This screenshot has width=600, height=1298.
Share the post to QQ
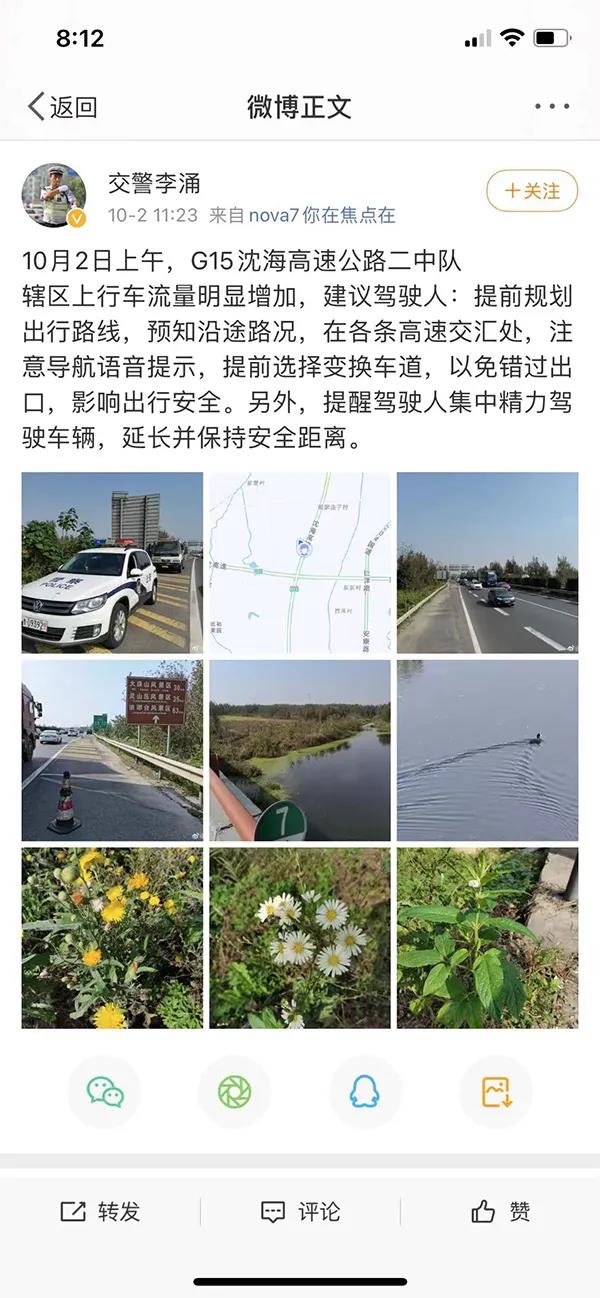(365, 1092)
